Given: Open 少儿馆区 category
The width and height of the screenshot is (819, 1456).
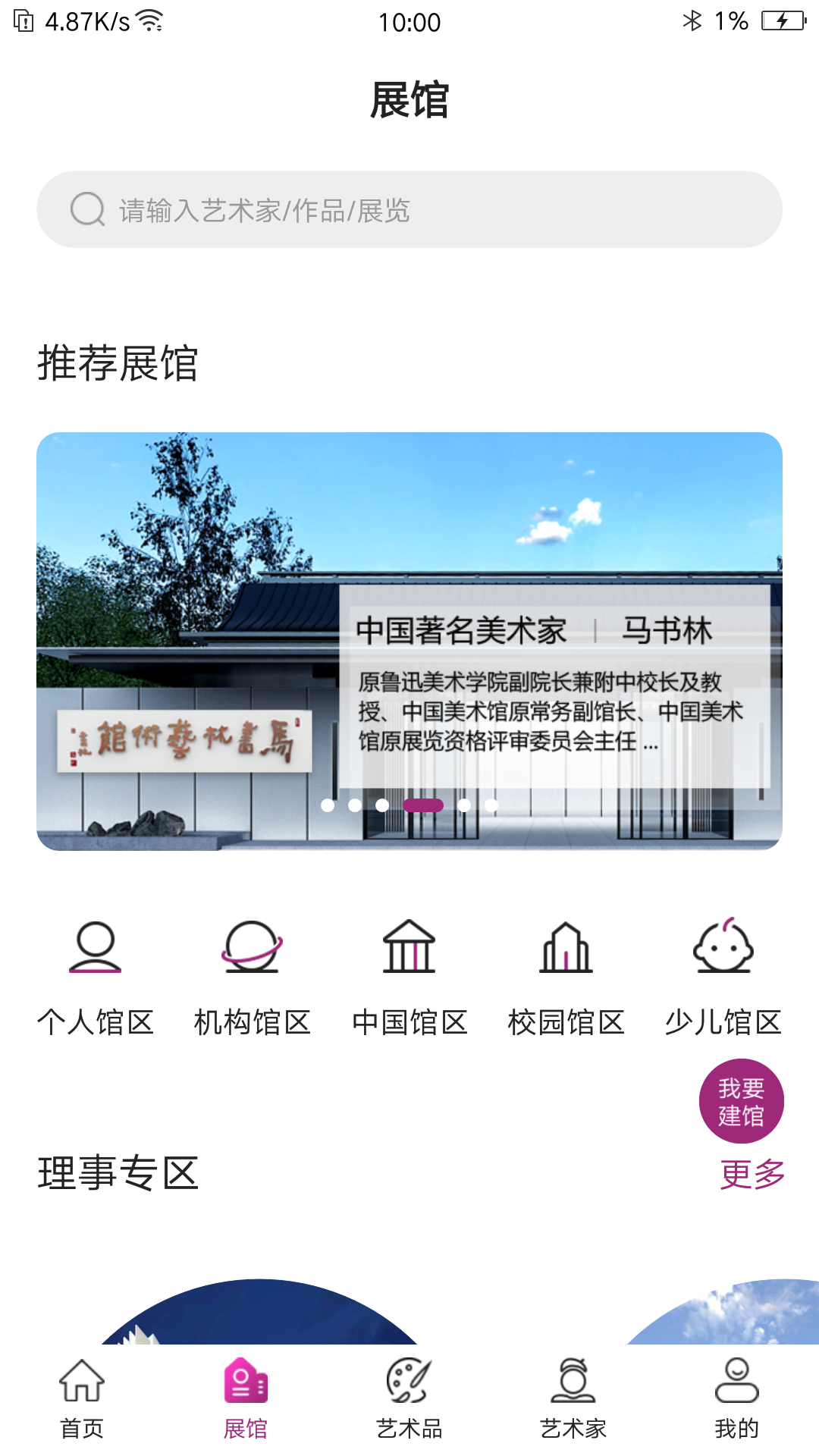Looking at the screenshot, I should (723, 977).
